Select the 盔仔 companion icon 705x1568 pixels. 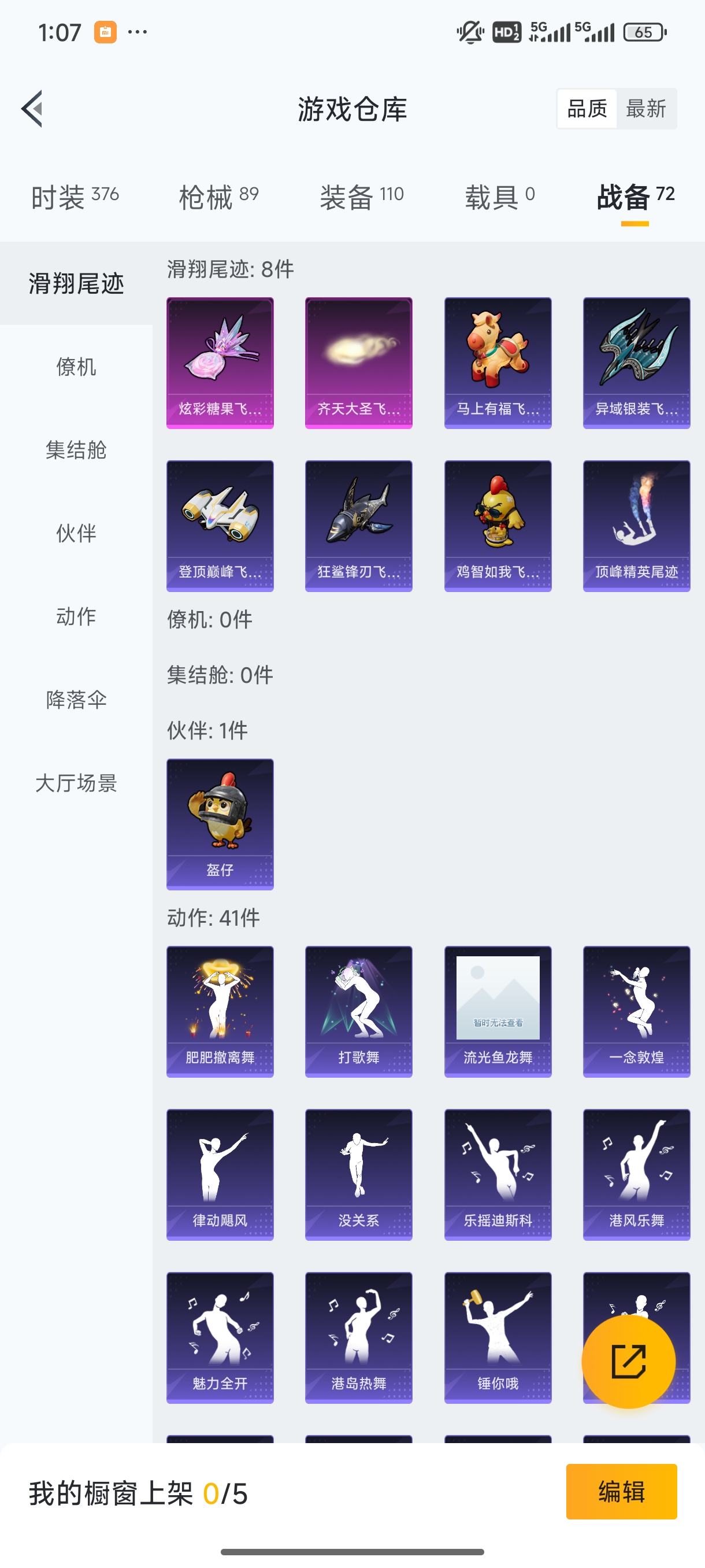tap(220, 825)
